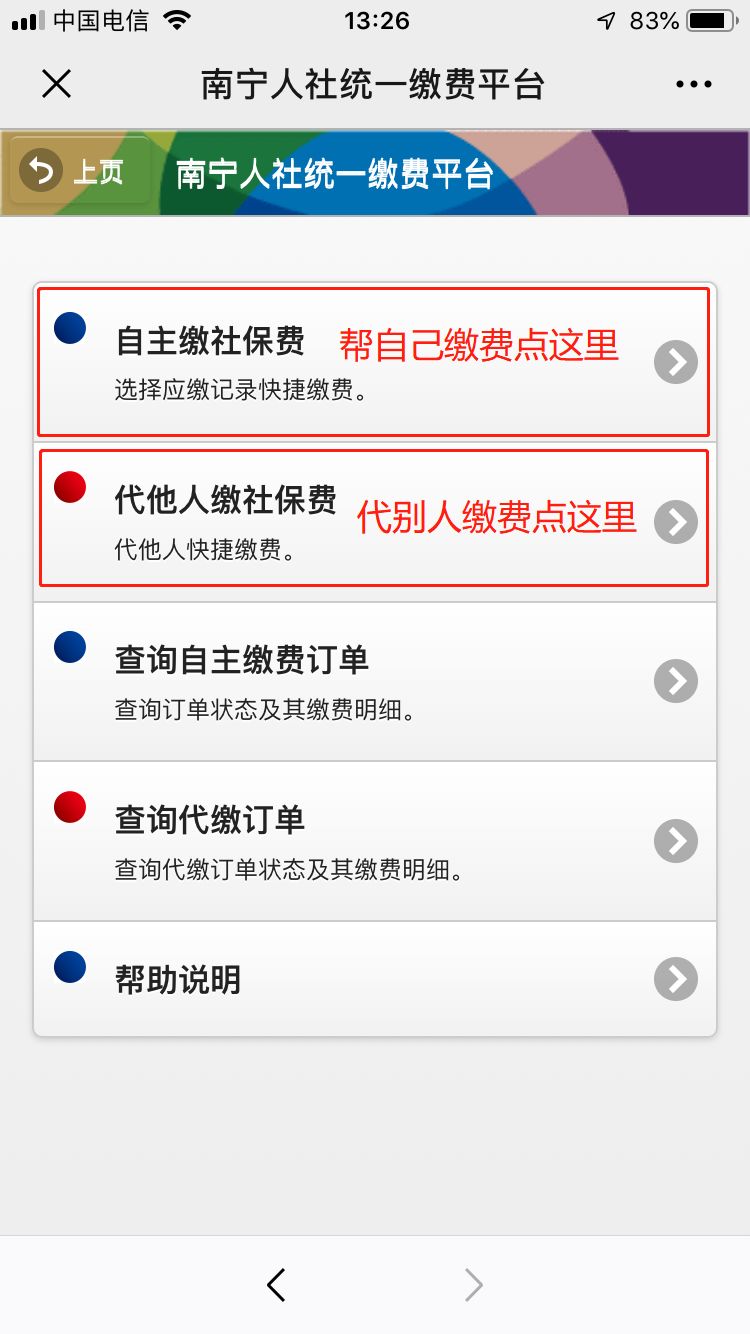
Task: Click the chevron on the 自主缴社保费 card
Action: (x=676, y=362)
